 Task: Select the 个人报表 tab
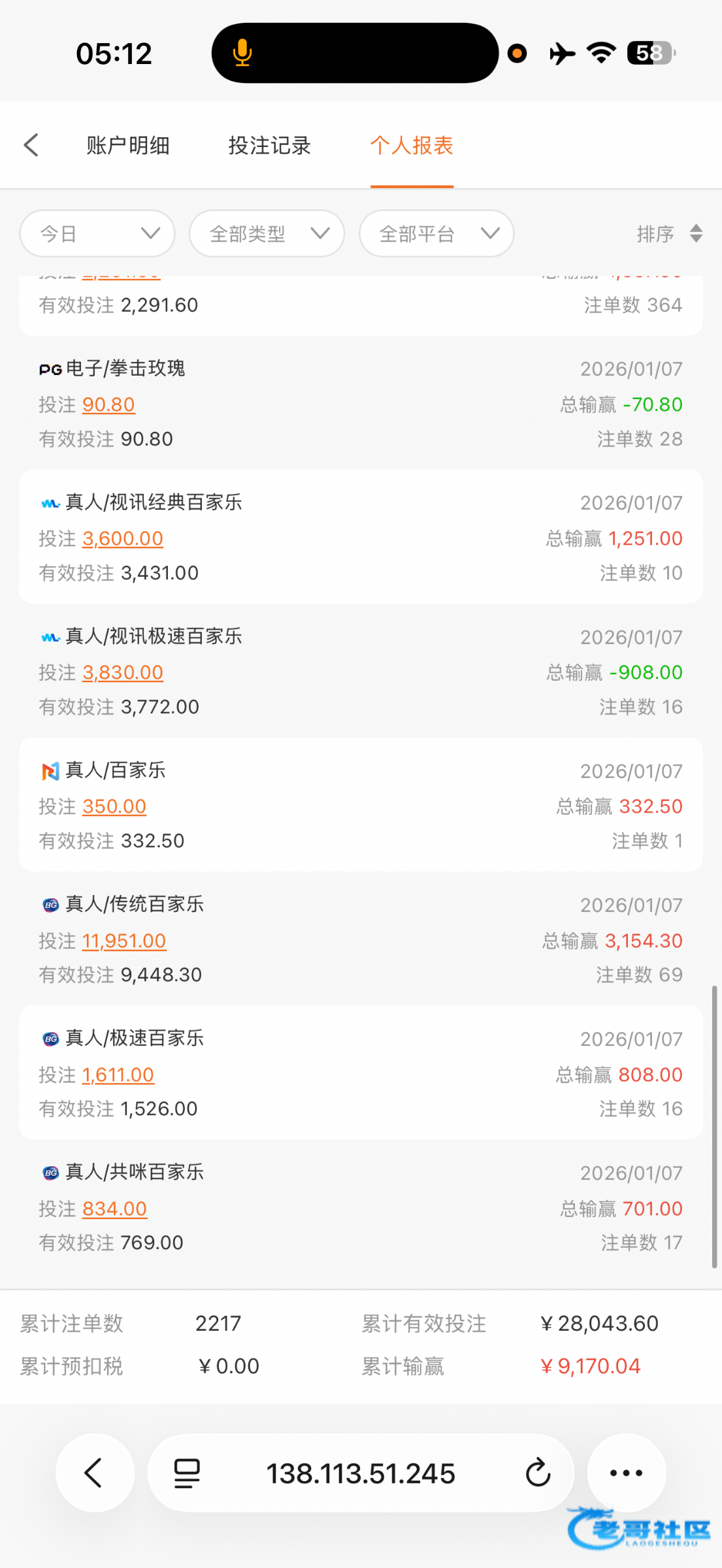[x=412, y=145]
